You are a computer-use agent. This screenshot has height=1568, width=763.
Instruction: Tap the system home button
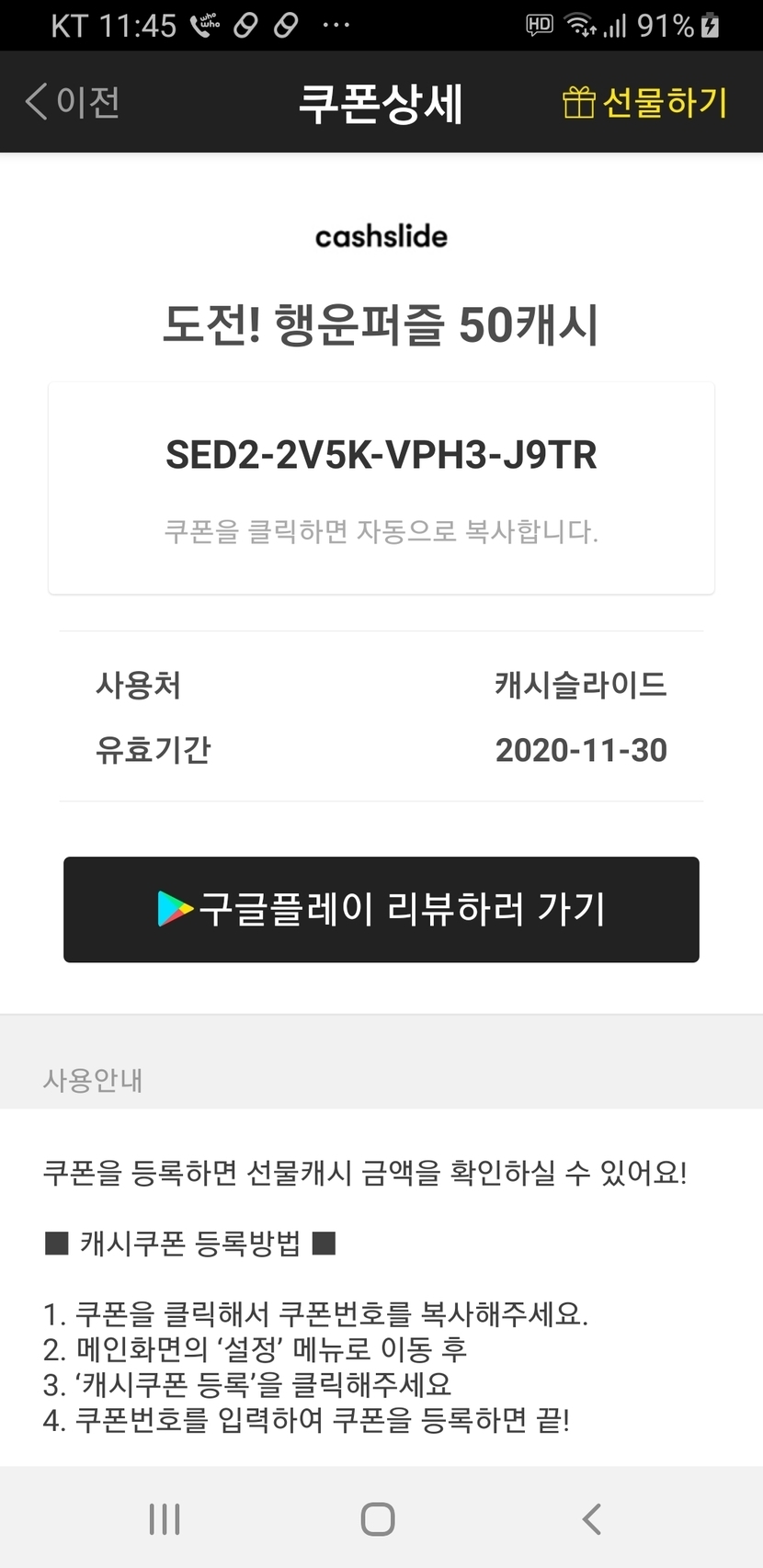(x=378, y=1519)
